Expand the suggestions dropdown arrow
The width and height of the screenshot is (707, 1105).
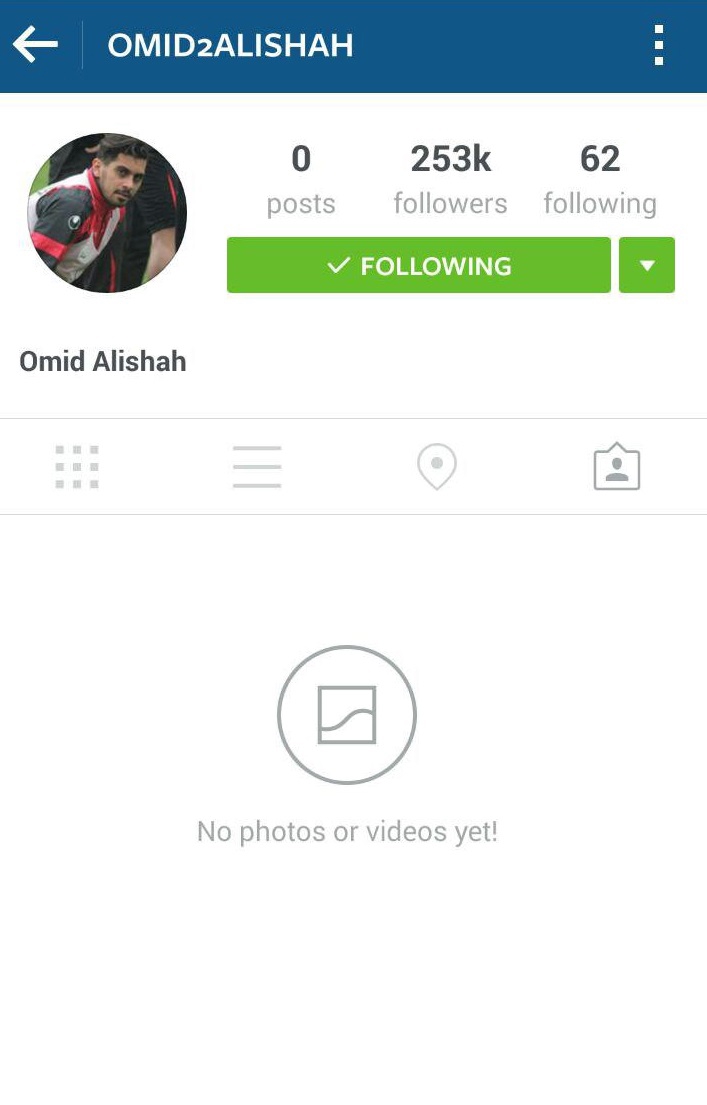[647, 265]
